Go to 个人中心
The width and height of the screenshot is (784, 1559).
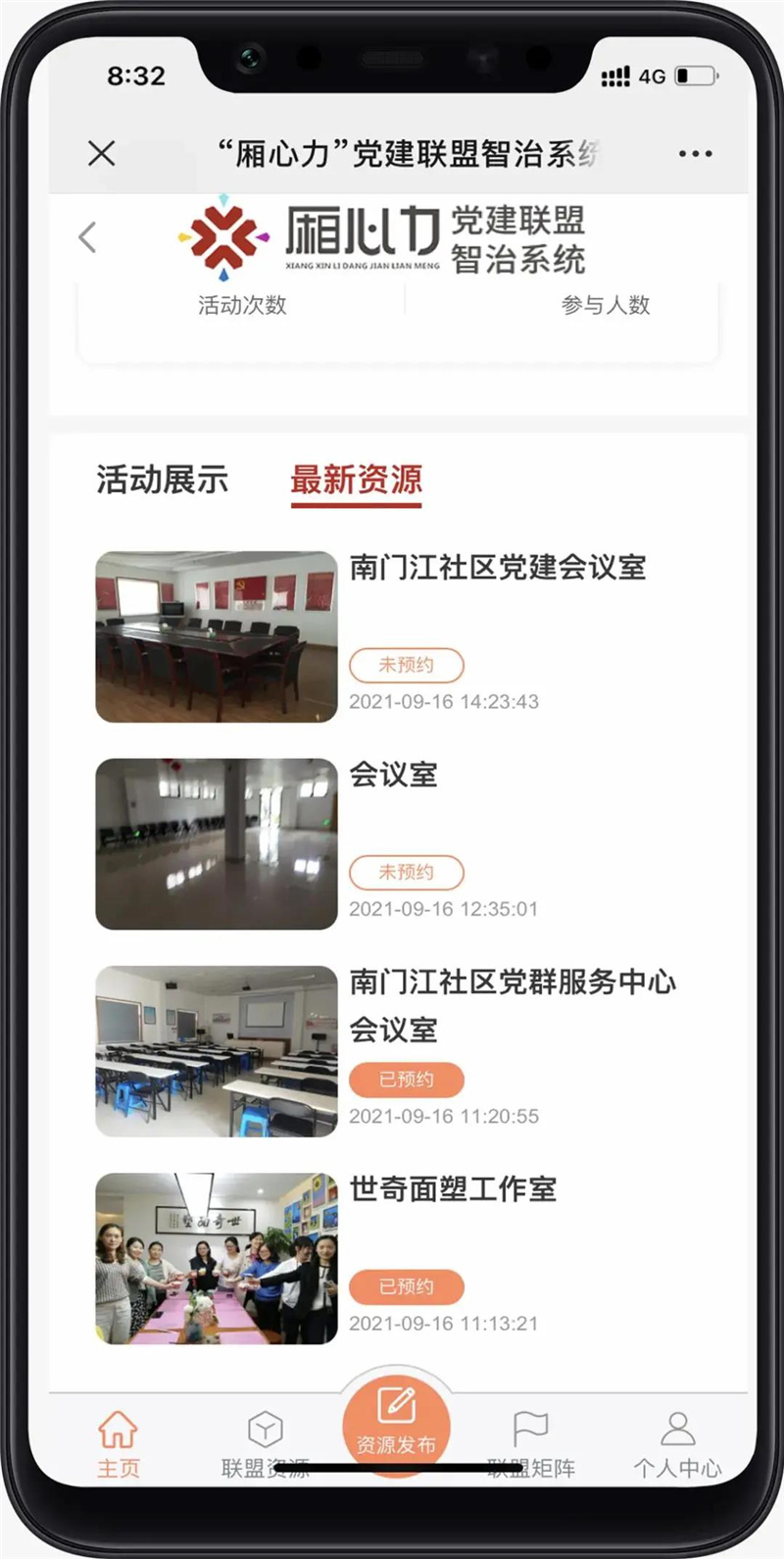677,1443
